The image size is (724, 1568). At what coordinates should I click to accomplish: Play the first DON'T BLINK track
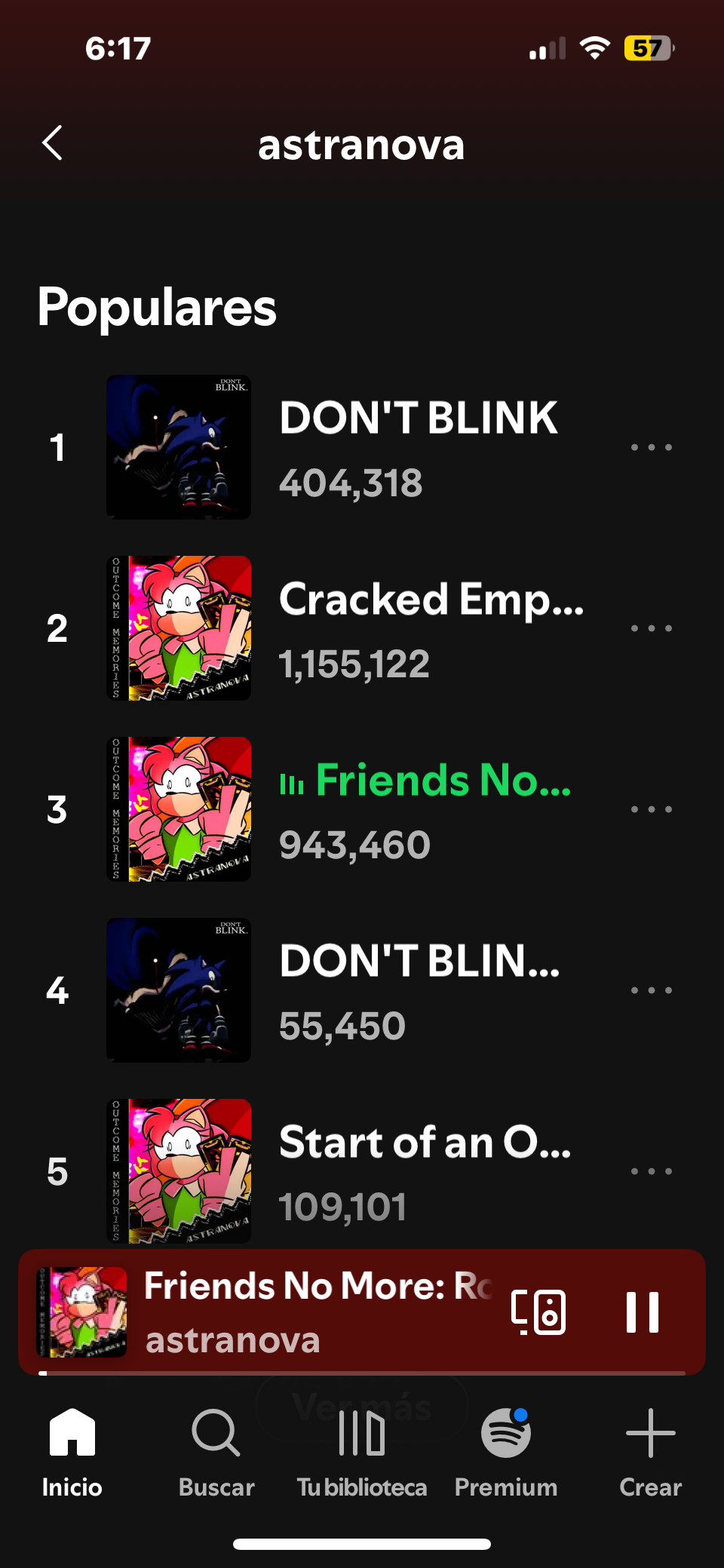418,448
